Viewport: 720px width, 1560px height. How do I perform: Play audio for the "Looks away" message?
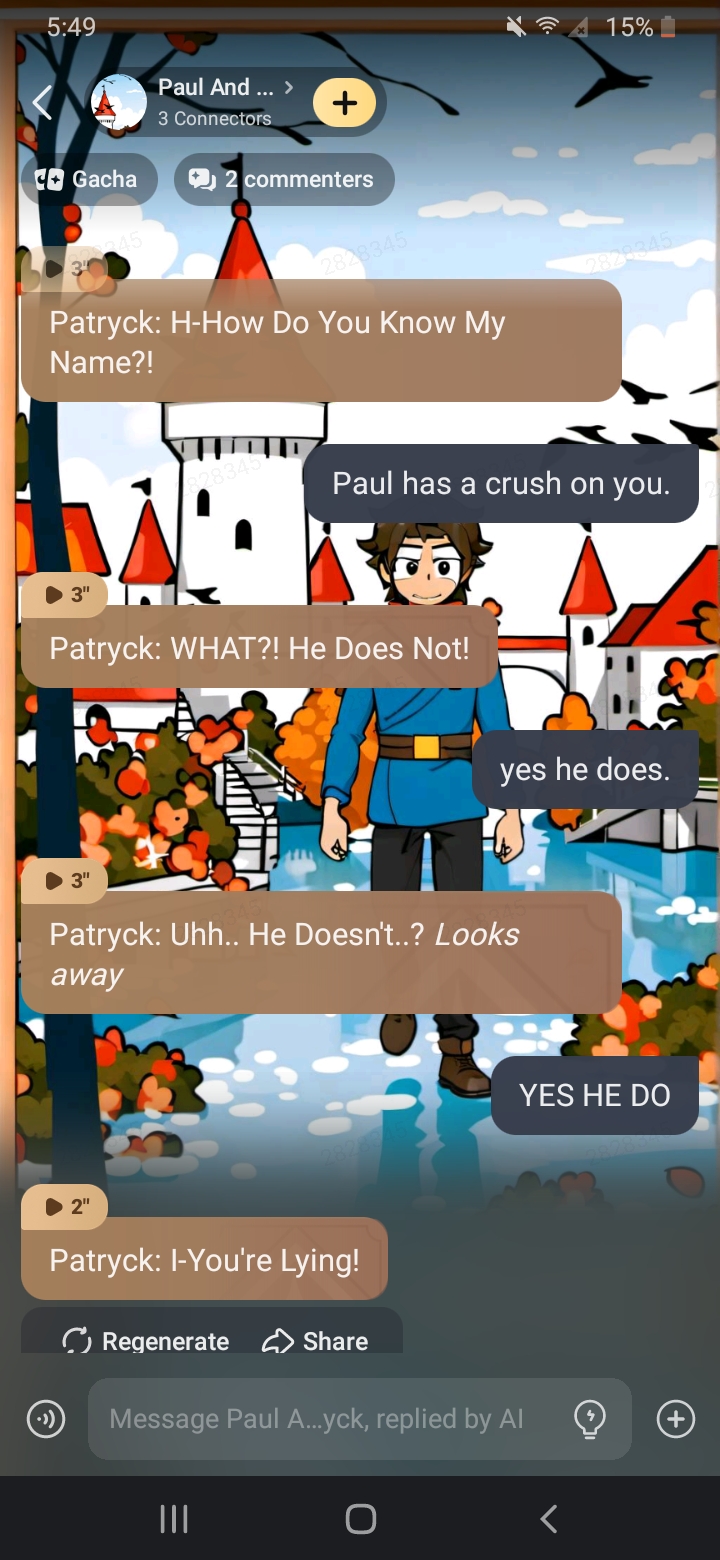pos(66,880)
